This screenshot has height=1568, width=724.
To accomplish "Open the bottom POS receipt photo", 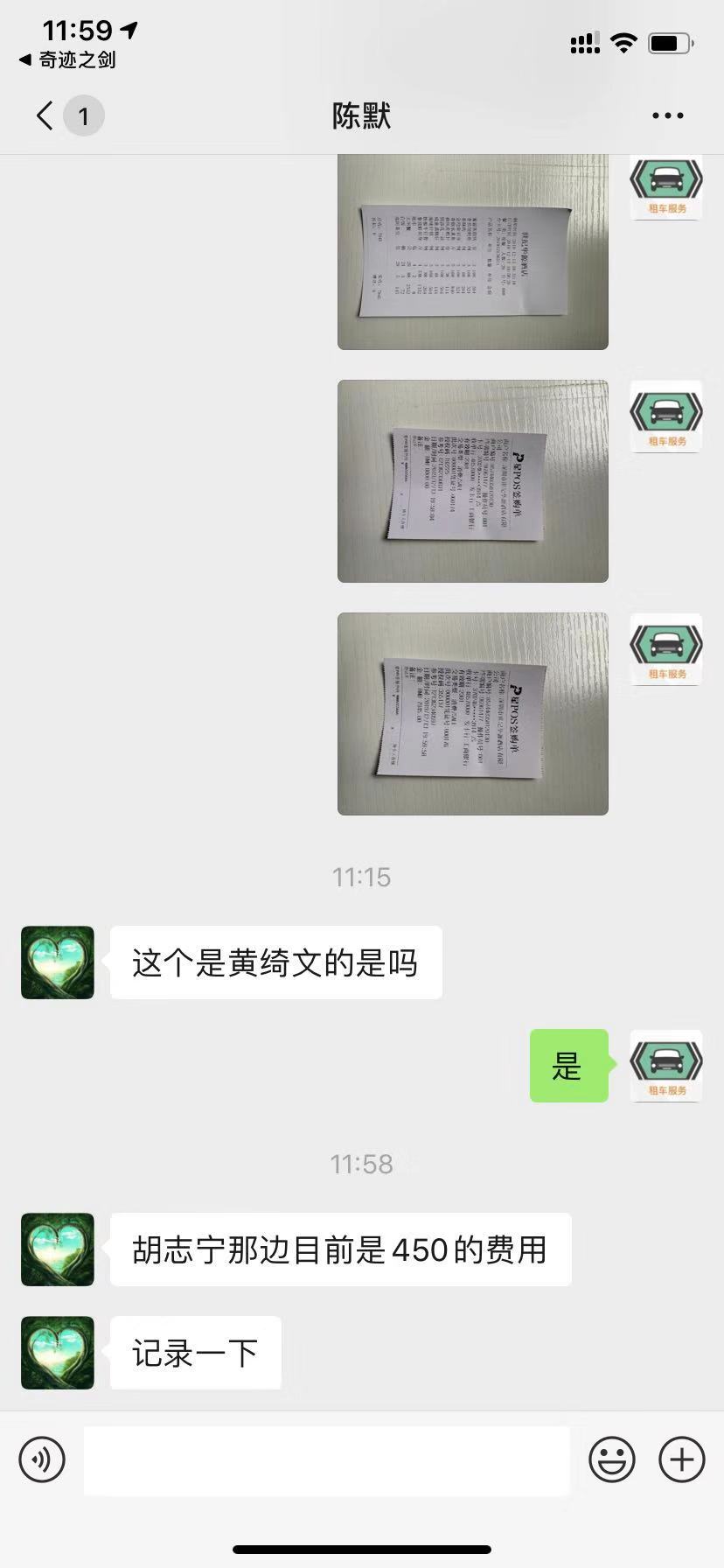I will [x=472, y=714].
